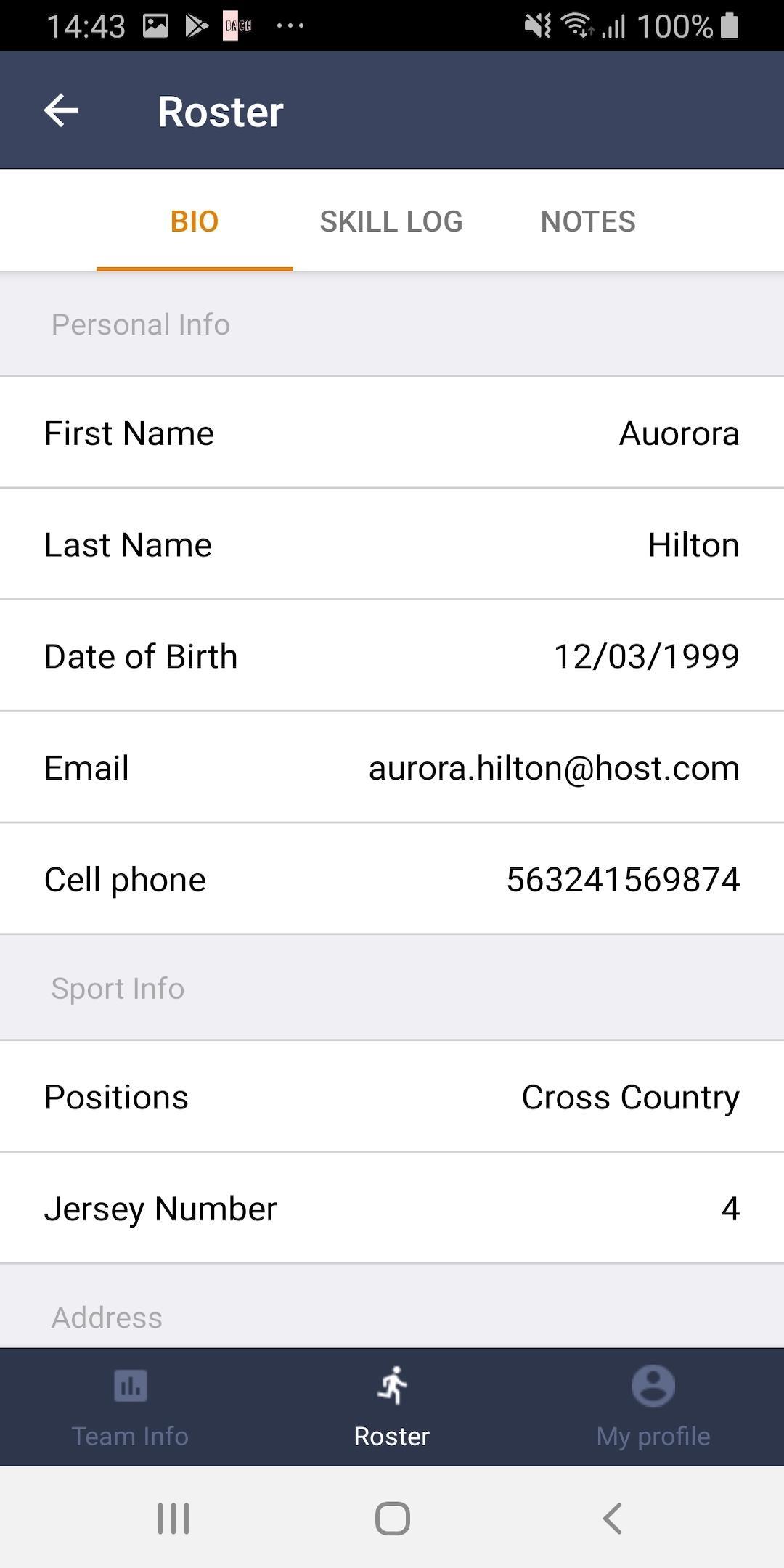Tap the system home button

[x=392, y=1518]
